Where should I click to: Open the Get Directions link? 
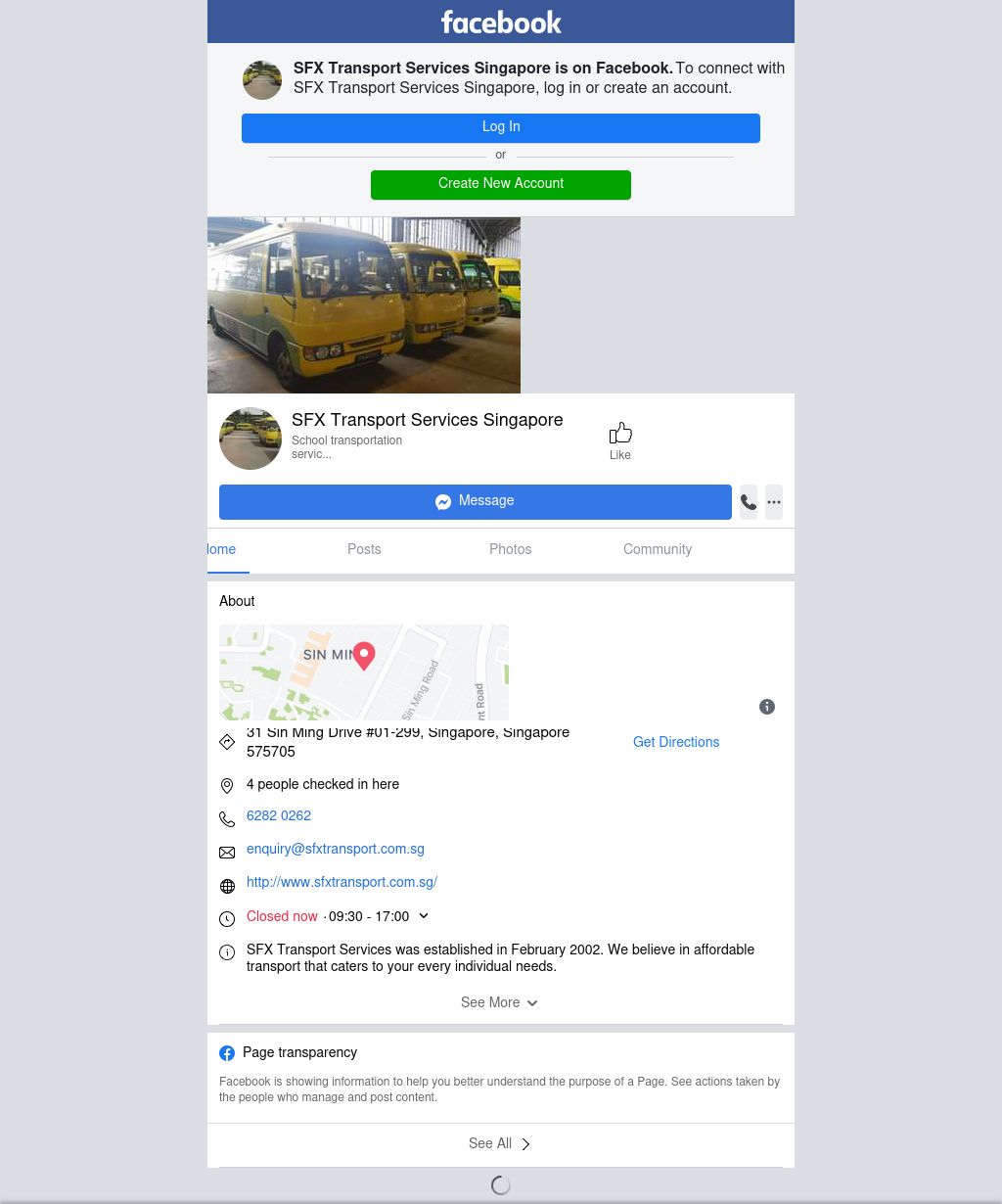click(x=675, y=742)
